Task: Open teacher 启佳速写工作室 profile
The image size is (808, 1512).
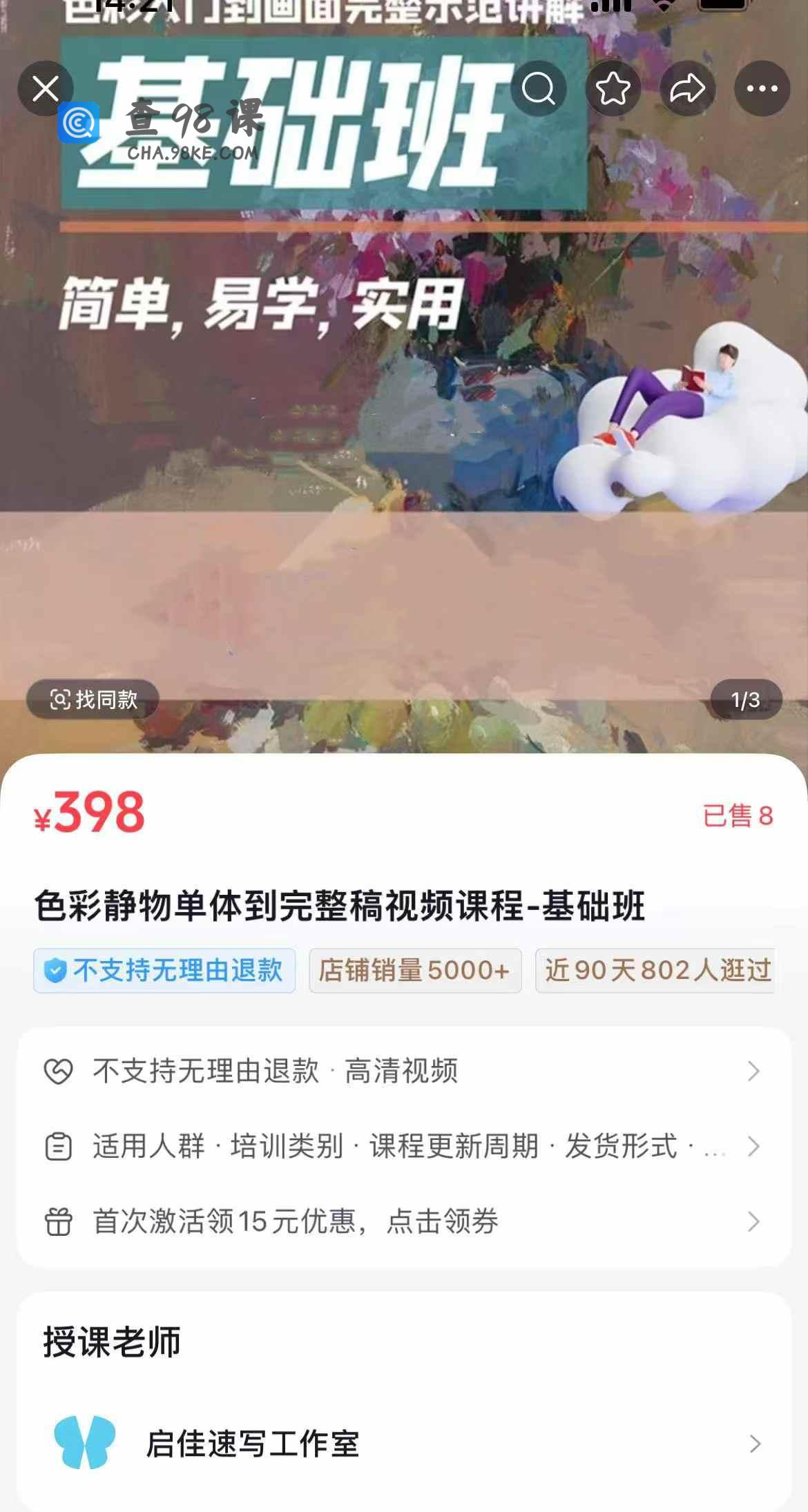Action: [404, 1444]
